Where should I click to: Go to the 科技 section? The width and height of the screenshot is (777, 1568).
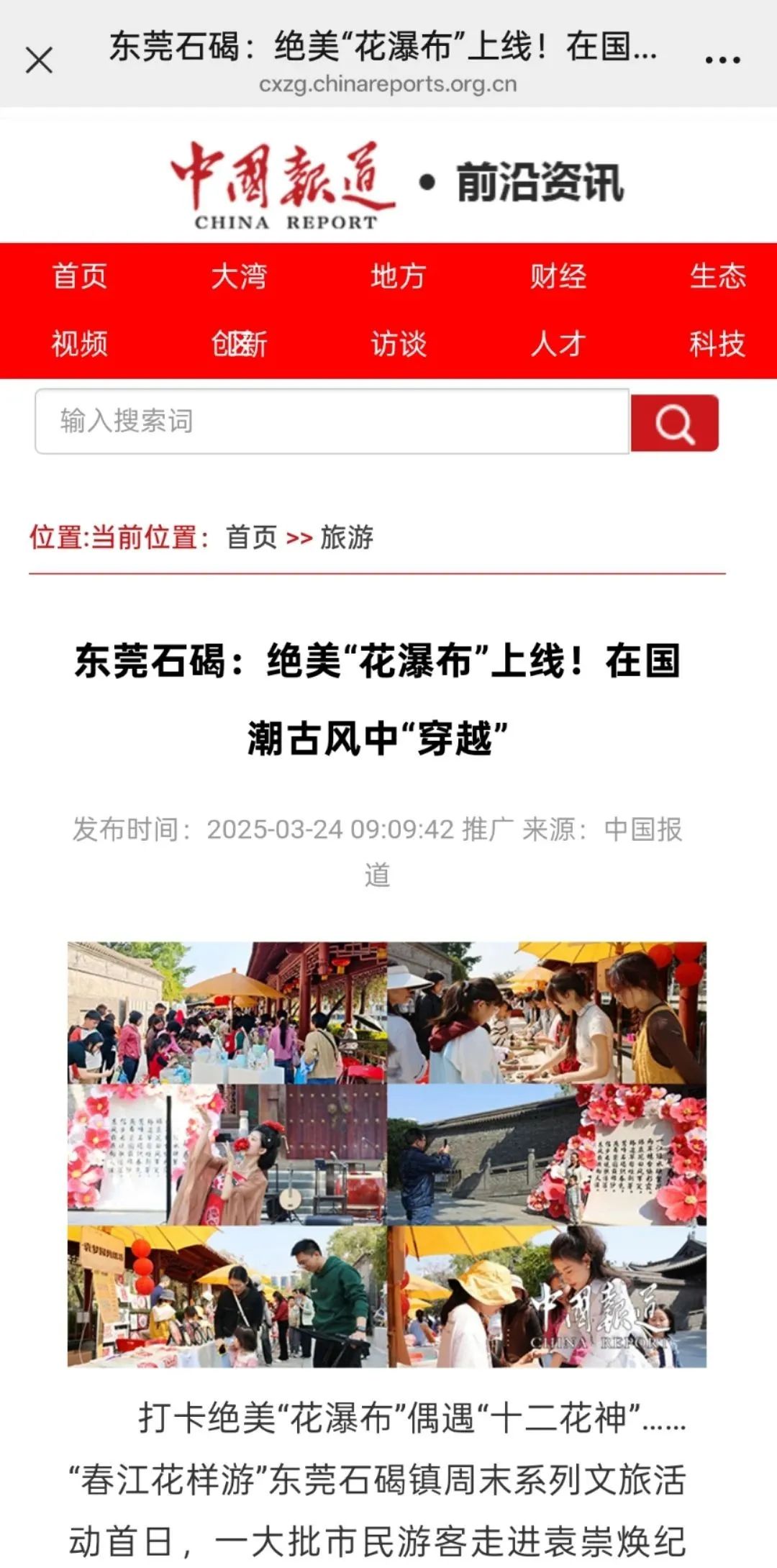click(x=717, y=344)
